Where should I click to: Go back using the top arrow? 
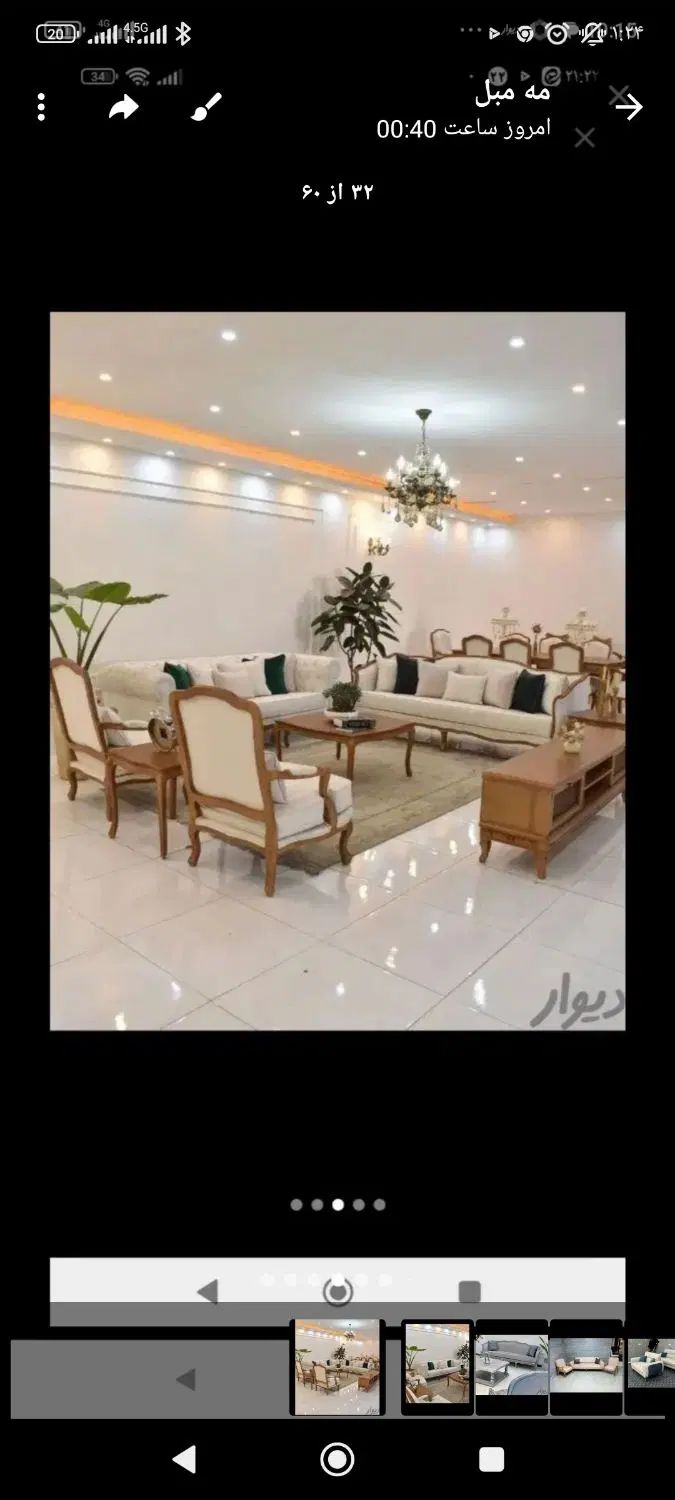[x=629, y=106]
